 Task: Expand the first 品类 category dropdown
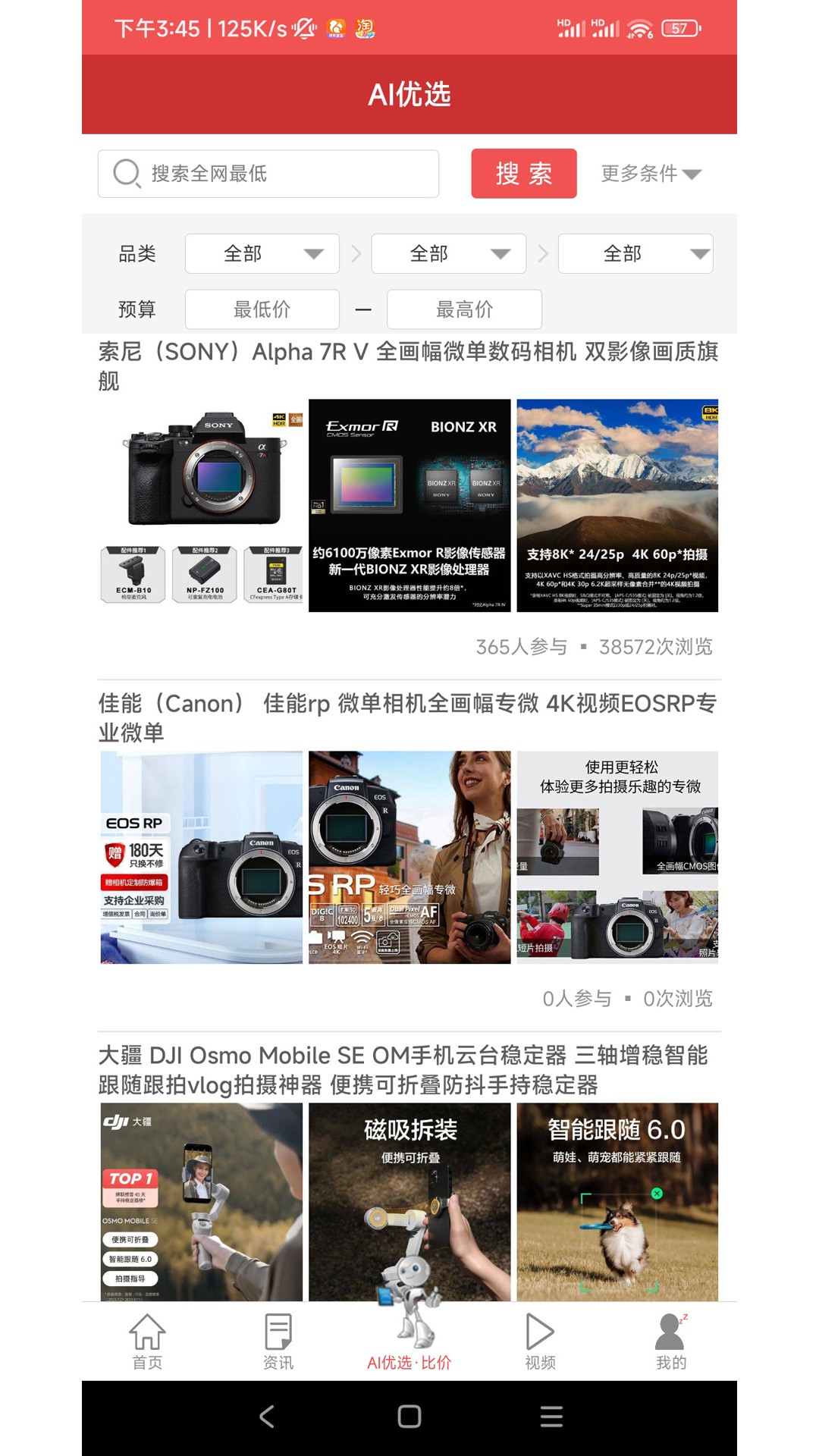[x=262, y=253]
